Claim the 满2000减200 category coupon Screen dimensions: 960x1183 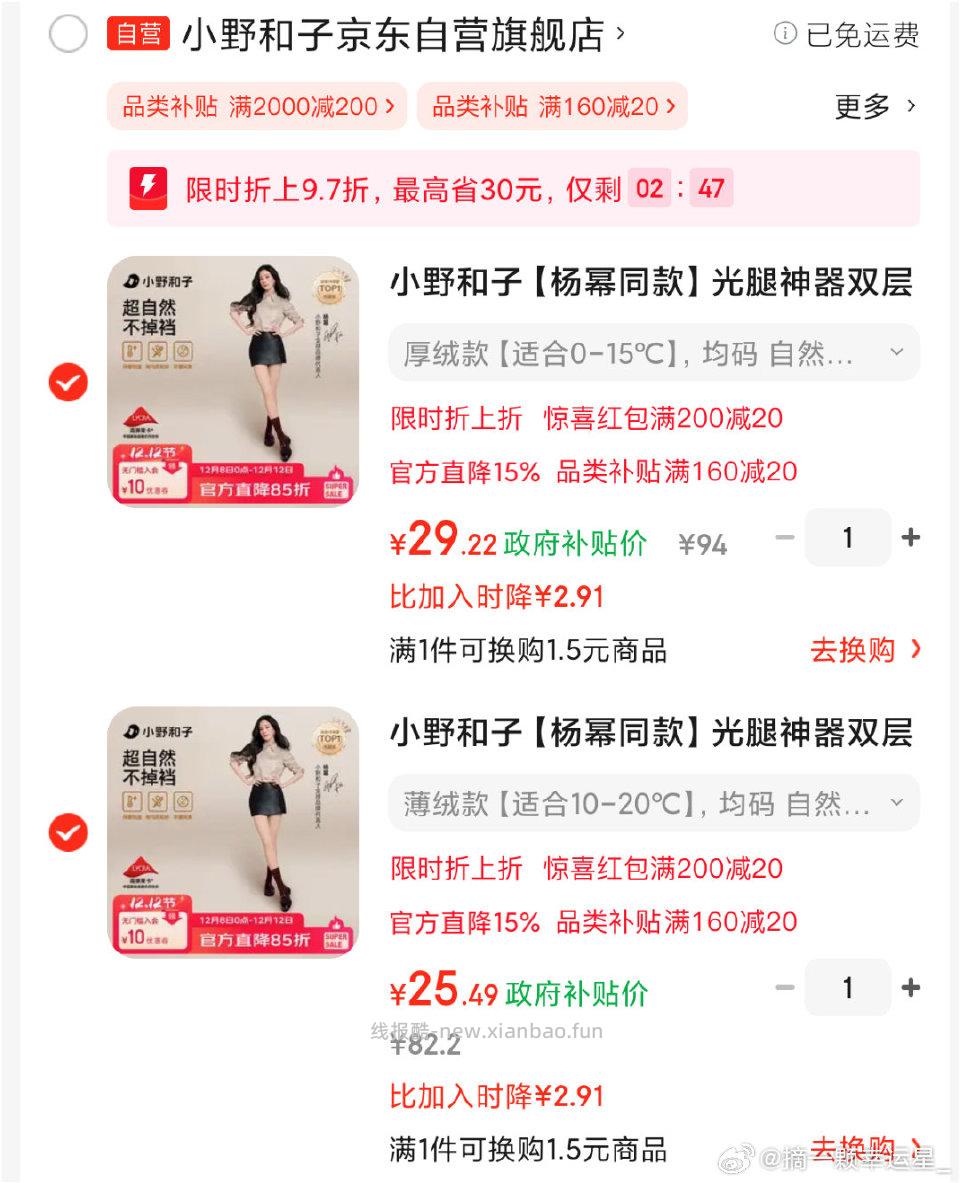256,105
